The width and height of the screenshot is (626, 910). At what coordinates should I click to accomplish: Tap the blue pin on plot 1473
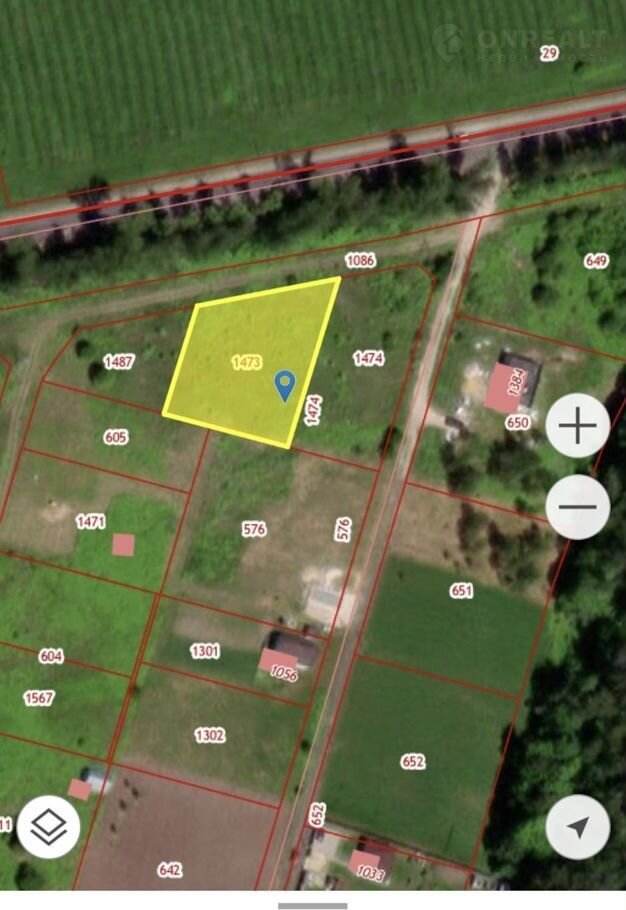285,385
